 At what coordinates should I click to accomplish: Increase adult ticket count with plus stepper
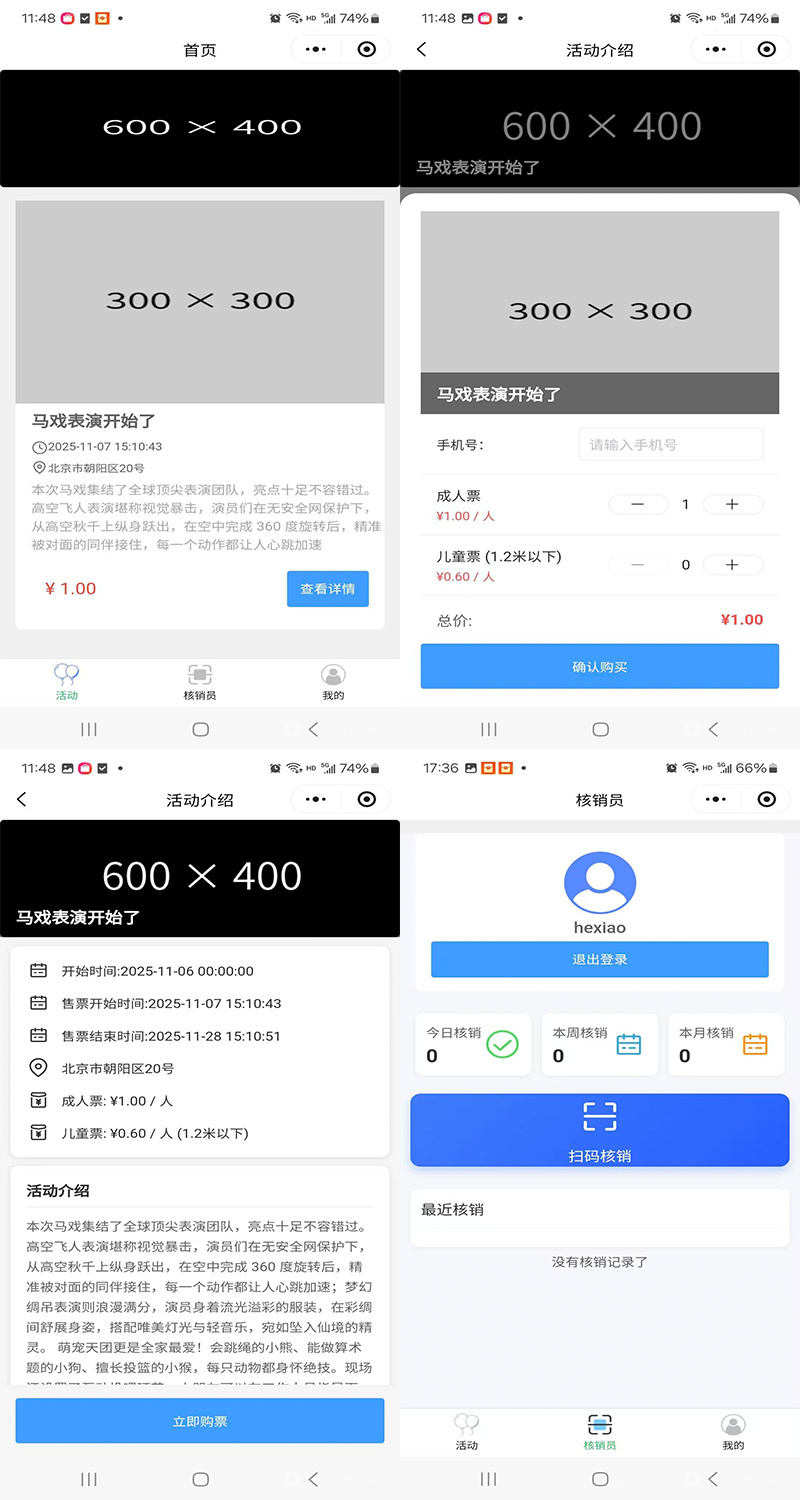point(733,504)
